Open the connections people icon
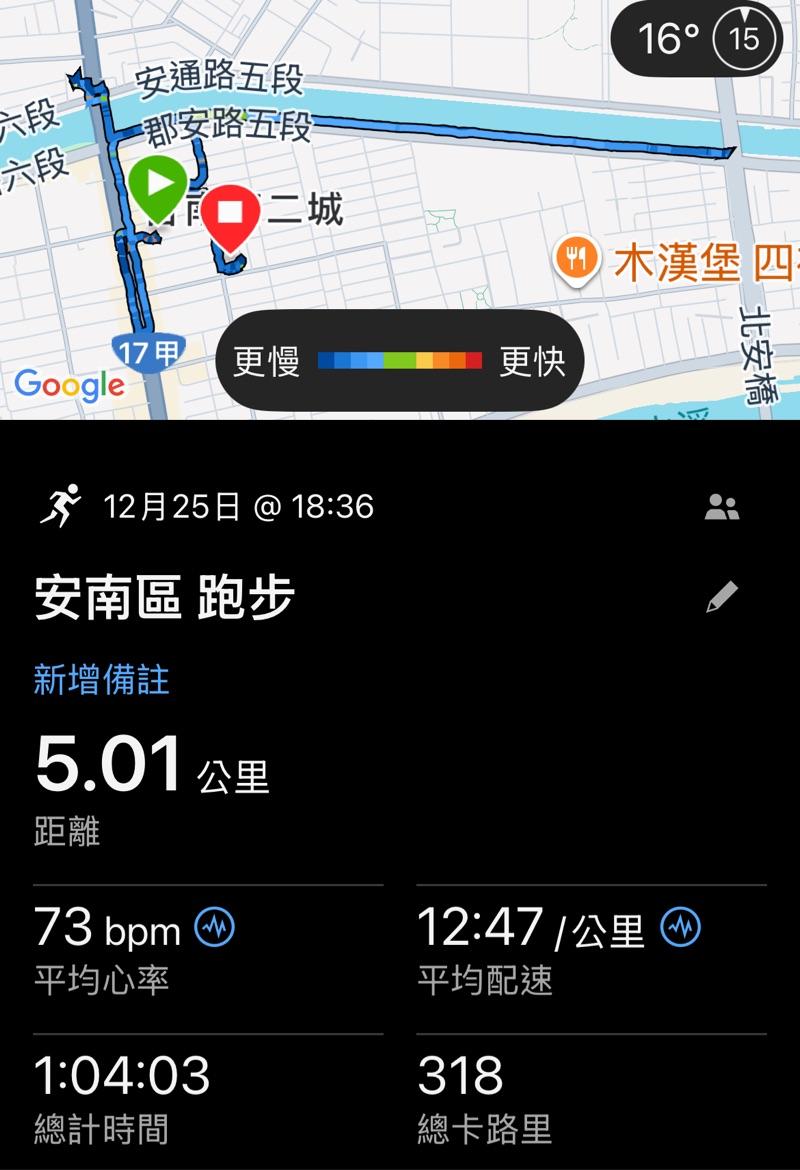Image resolution: width=800 pixels, height=1170 pixels. click(x=721, y=508)
